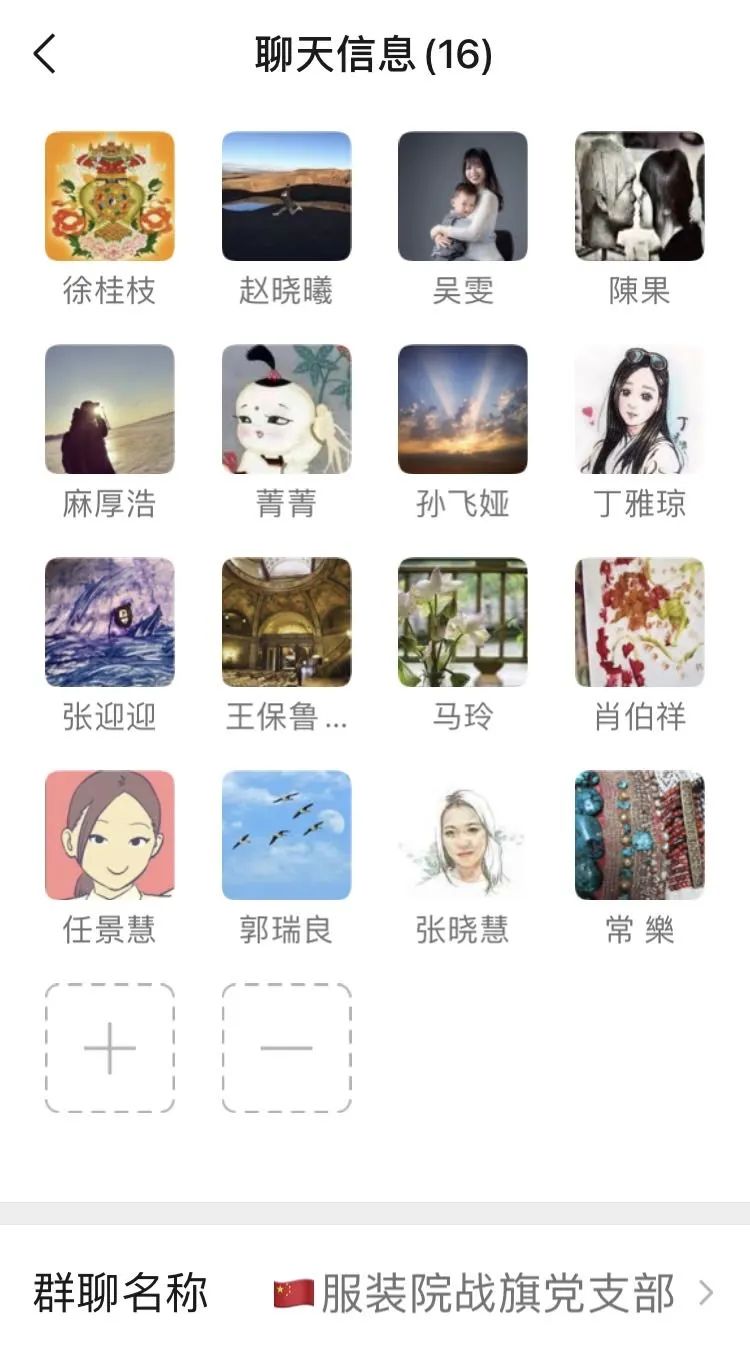Viewport: 750px width, 1359px height.
Task: Open 任景慧's profile
Action: (110, 835)
